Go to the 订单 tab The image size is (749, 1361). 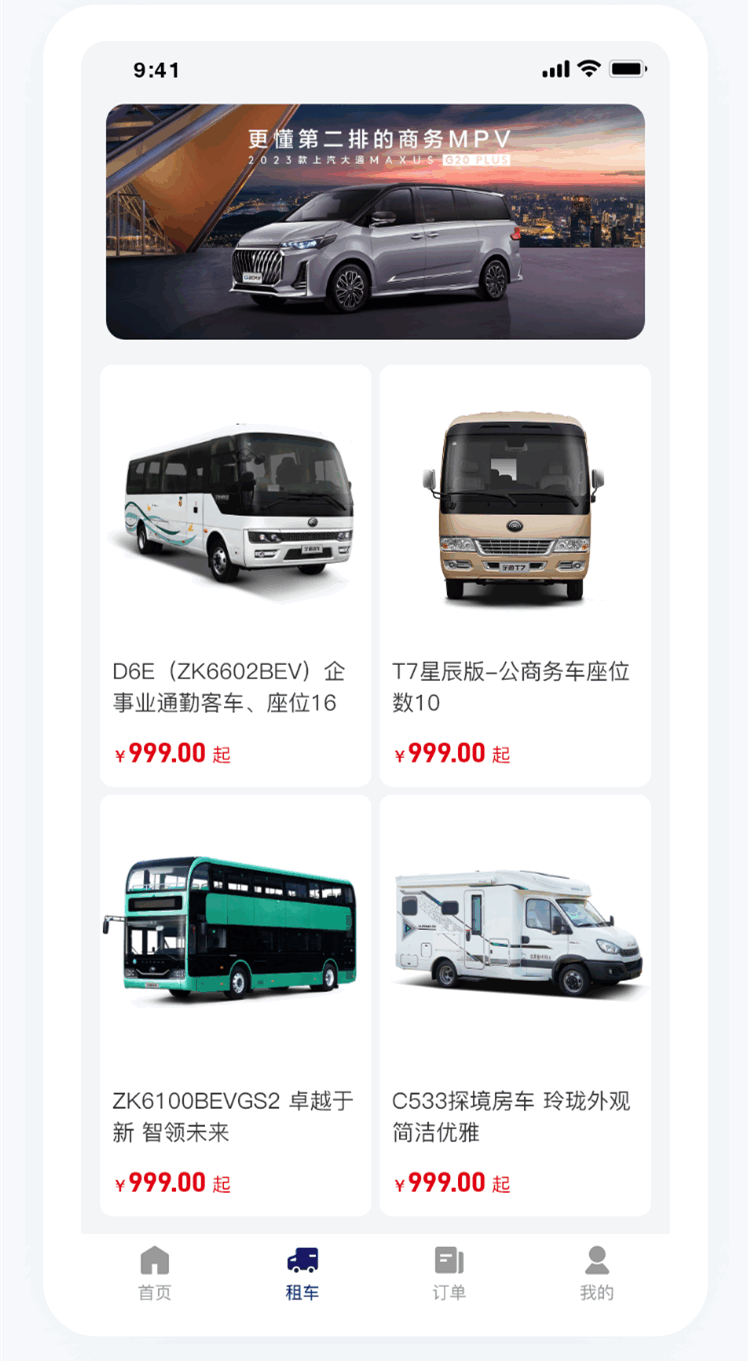point(449,1273)
